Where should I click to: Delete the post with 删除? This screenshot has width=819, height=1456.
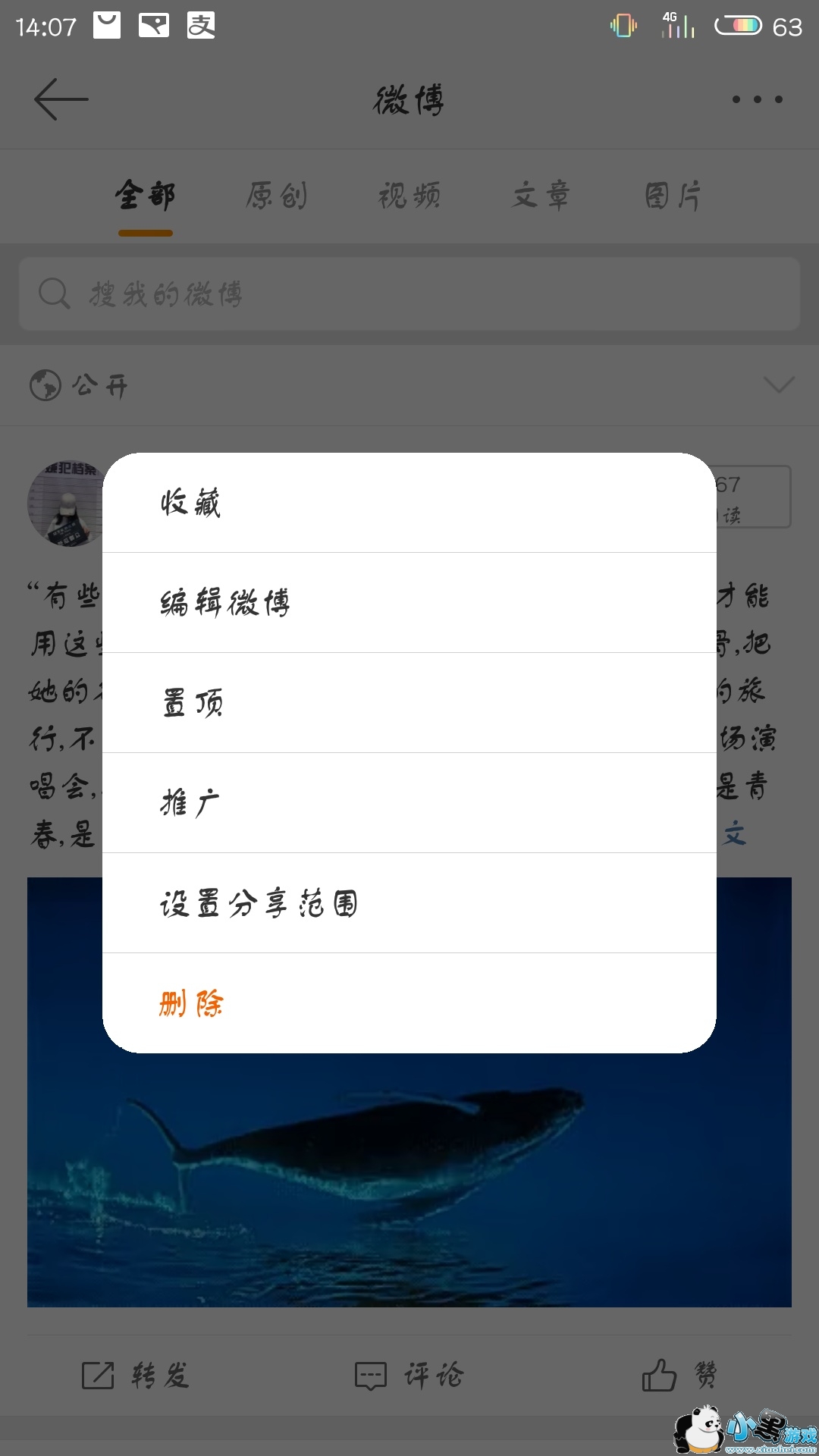pos(409,1003)
